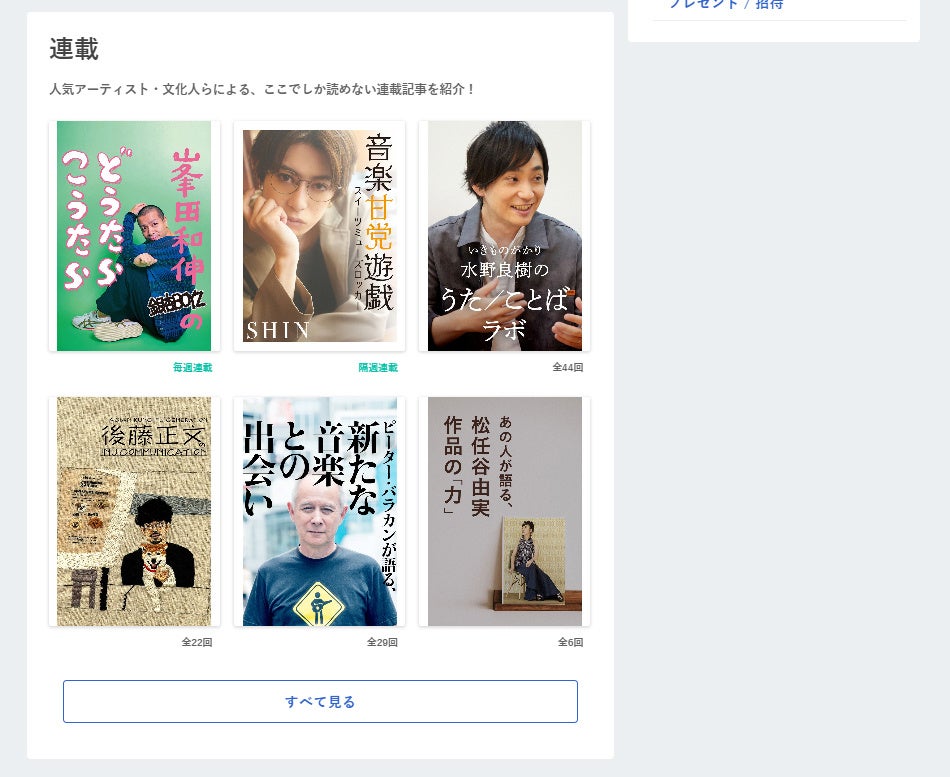The height and width of the screenshot is (777, 950).
Task: Open the 後藤正文 serial card
Action: (134, 511)
